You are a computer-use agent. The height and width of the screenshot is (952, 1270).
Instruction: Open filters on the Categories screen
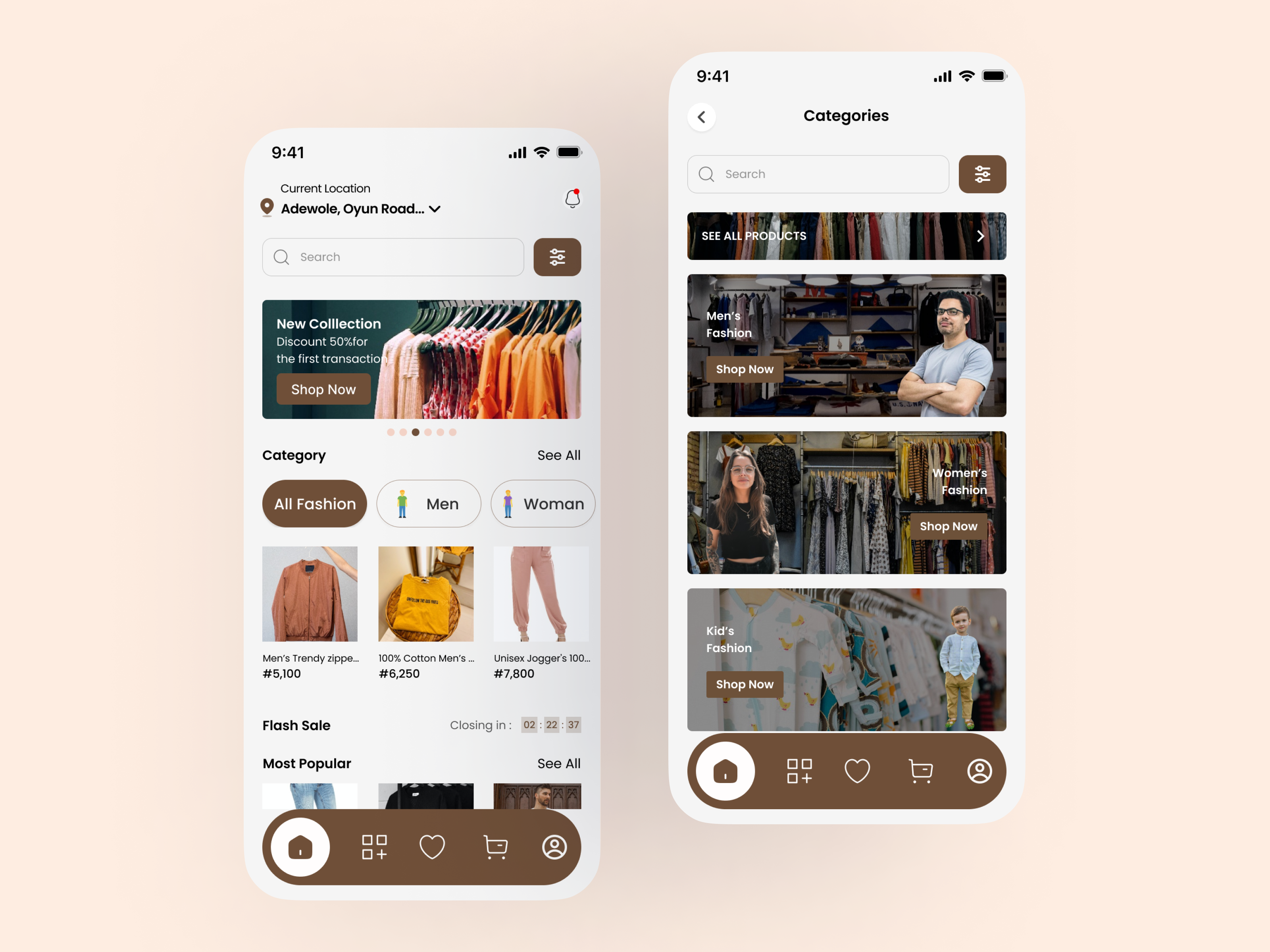tap(982, 174)
